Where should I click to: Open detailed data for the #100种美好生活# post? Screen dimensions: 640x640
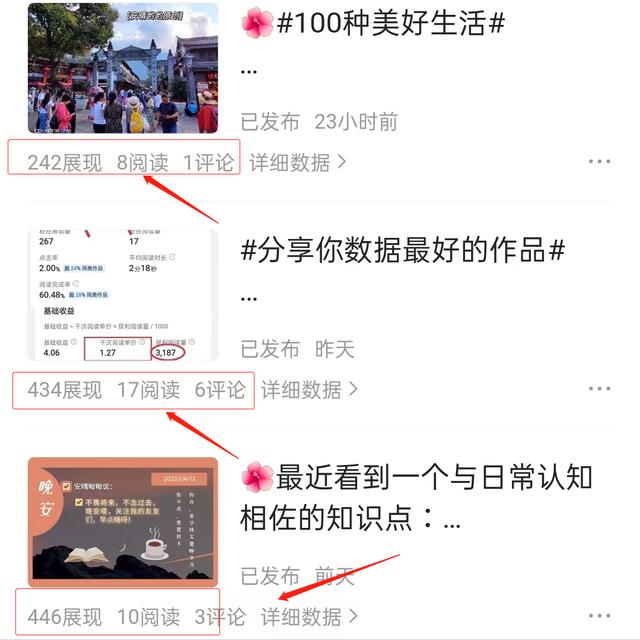tap(298, 162)
